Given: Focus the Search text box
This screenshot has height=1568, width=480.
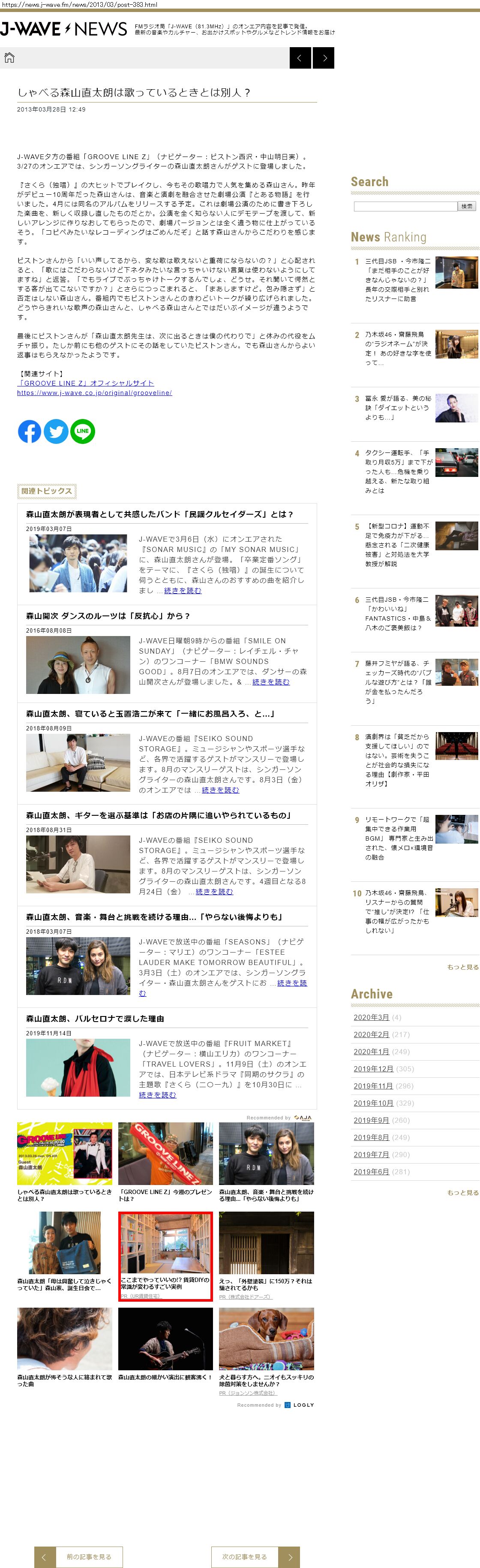Looking at the screenshot, I should click(405, 206).
